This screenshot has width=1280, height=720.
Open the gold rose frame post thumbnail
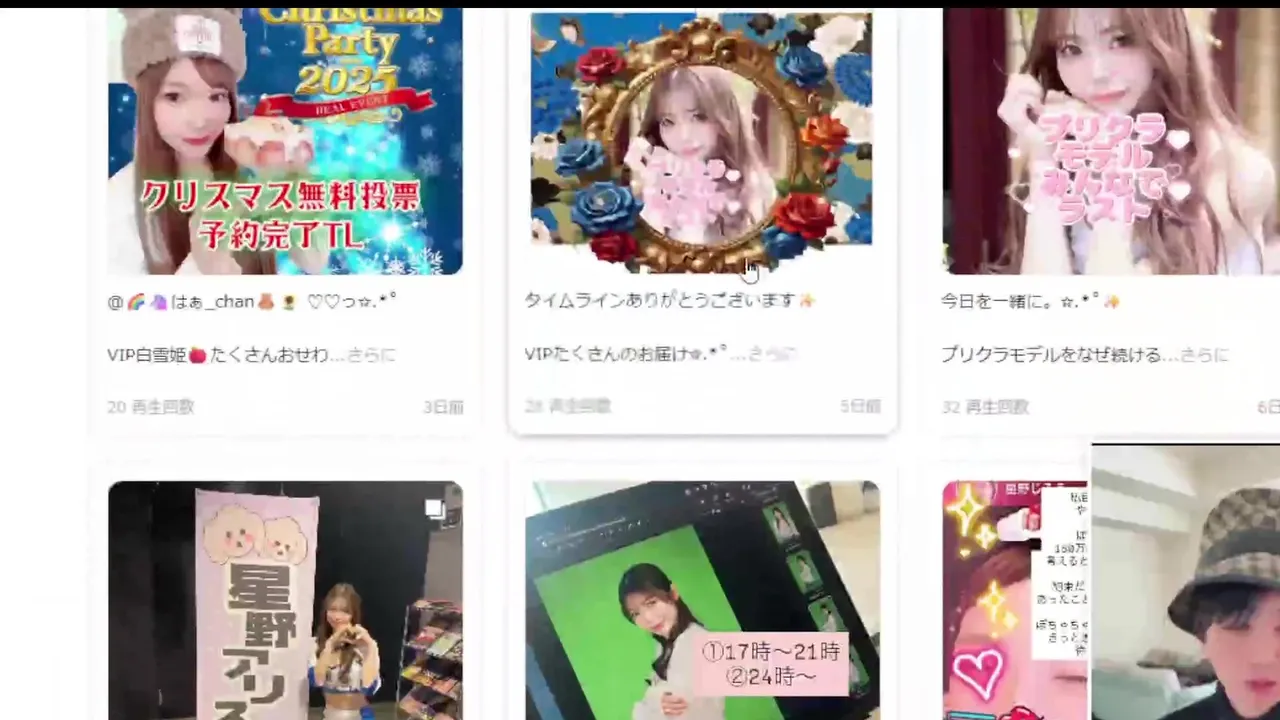tap(701, 140)
